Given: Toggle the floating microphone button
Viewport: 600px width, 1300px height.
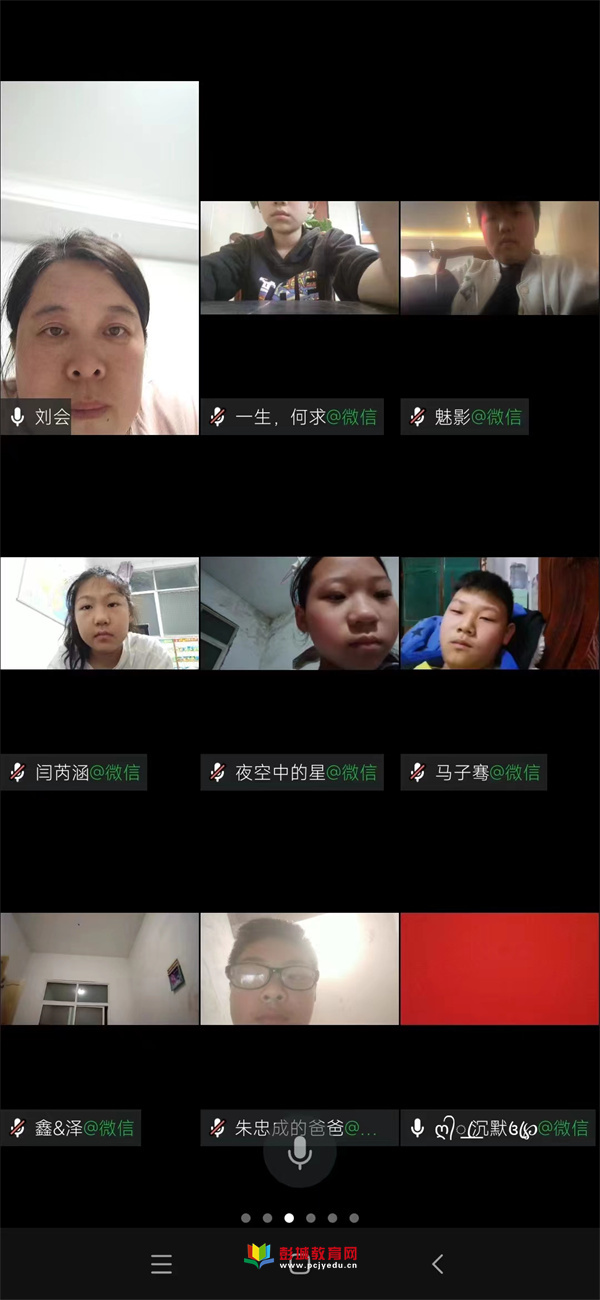Looking at the screenshot, I should [x=299, y=1155].
